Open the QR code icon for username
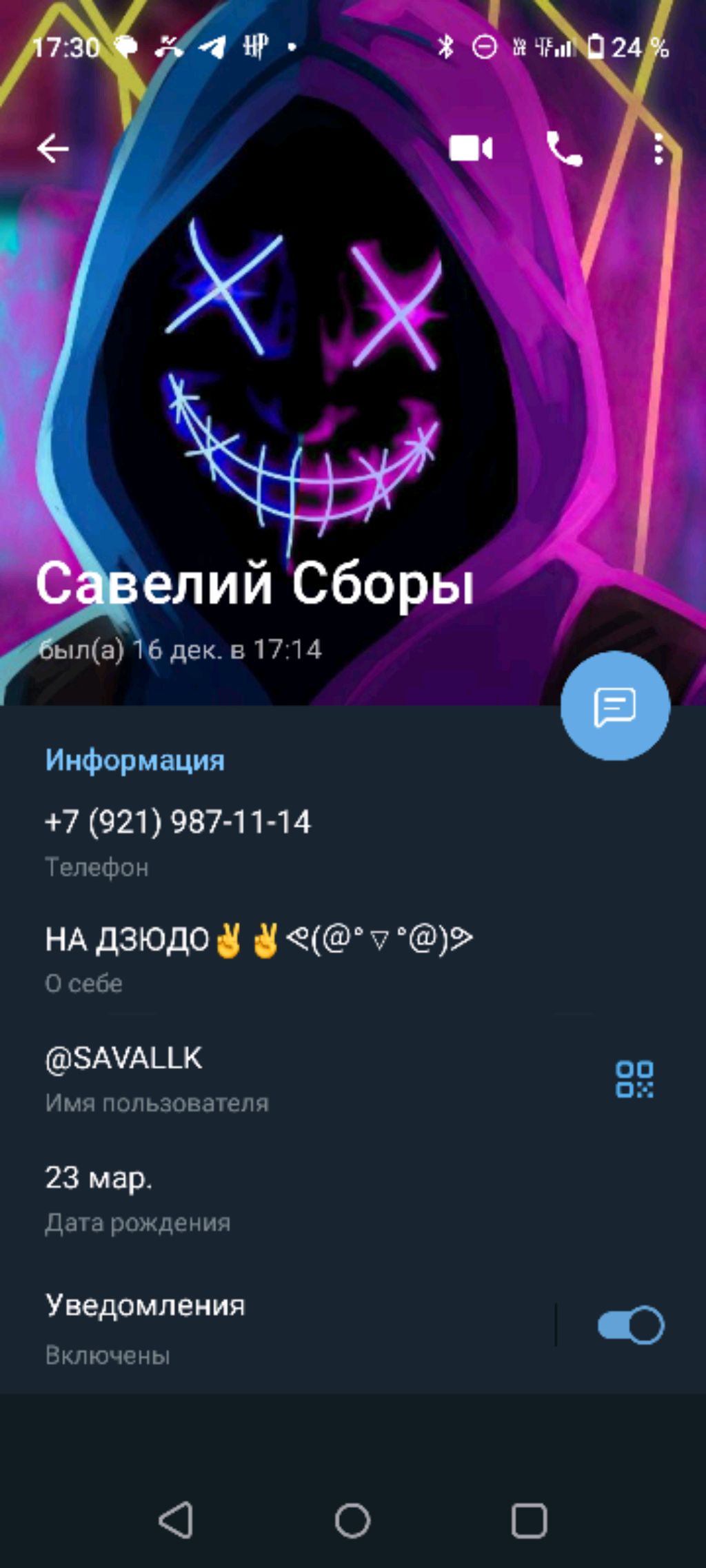 (634, 1079)
